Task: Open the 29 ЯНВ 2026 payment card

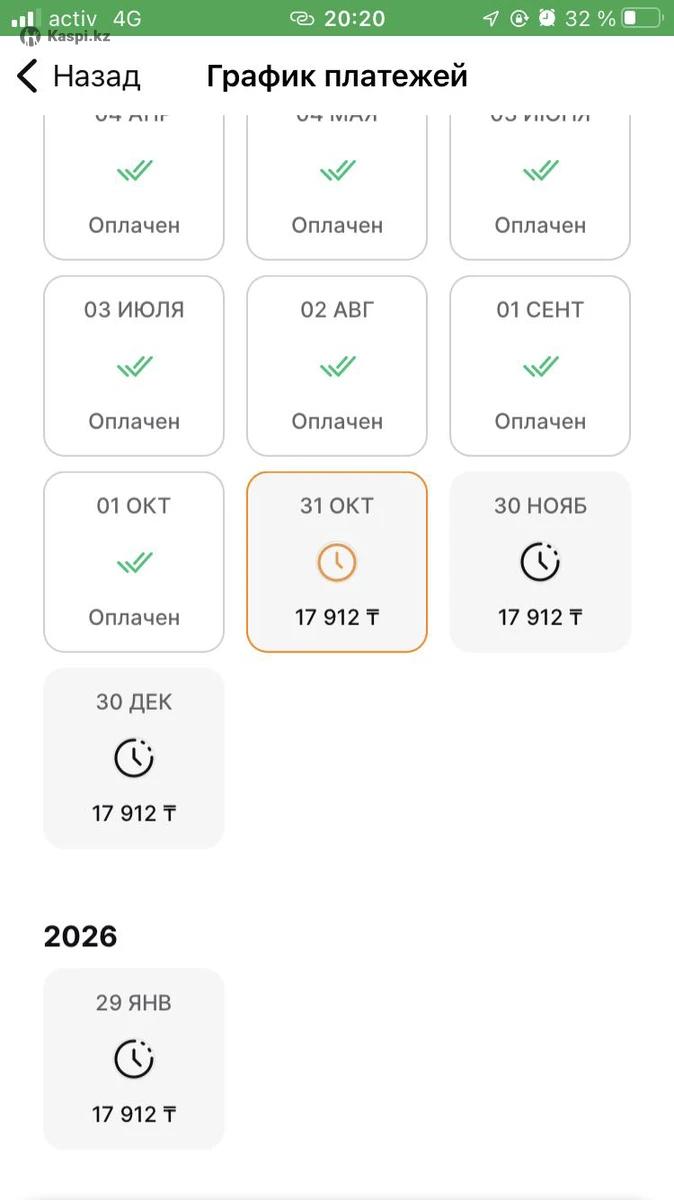Action: (134, 1058)
